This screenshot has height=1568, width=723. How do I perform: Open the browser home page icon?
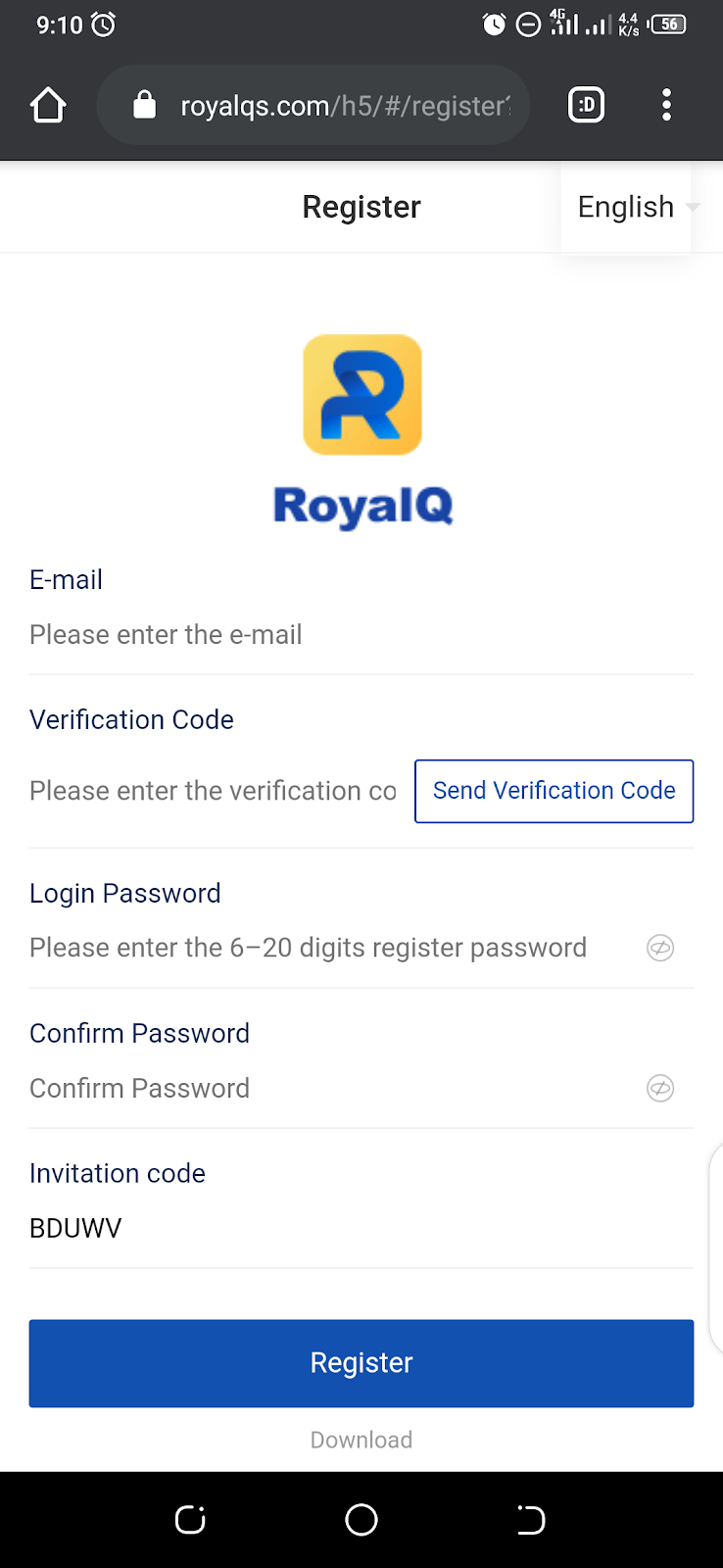48,105
